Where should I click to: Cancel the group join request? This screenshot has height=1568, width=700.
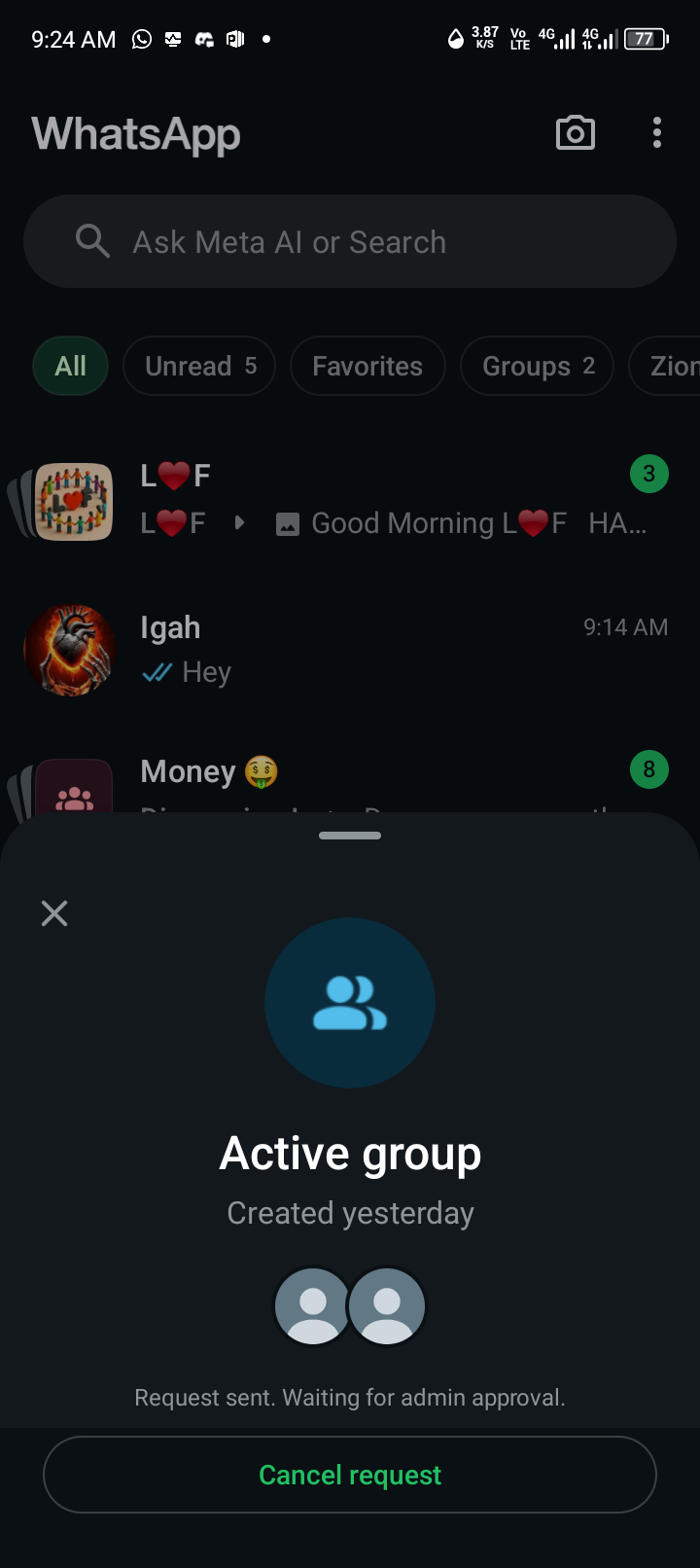tap(350, 1475)
